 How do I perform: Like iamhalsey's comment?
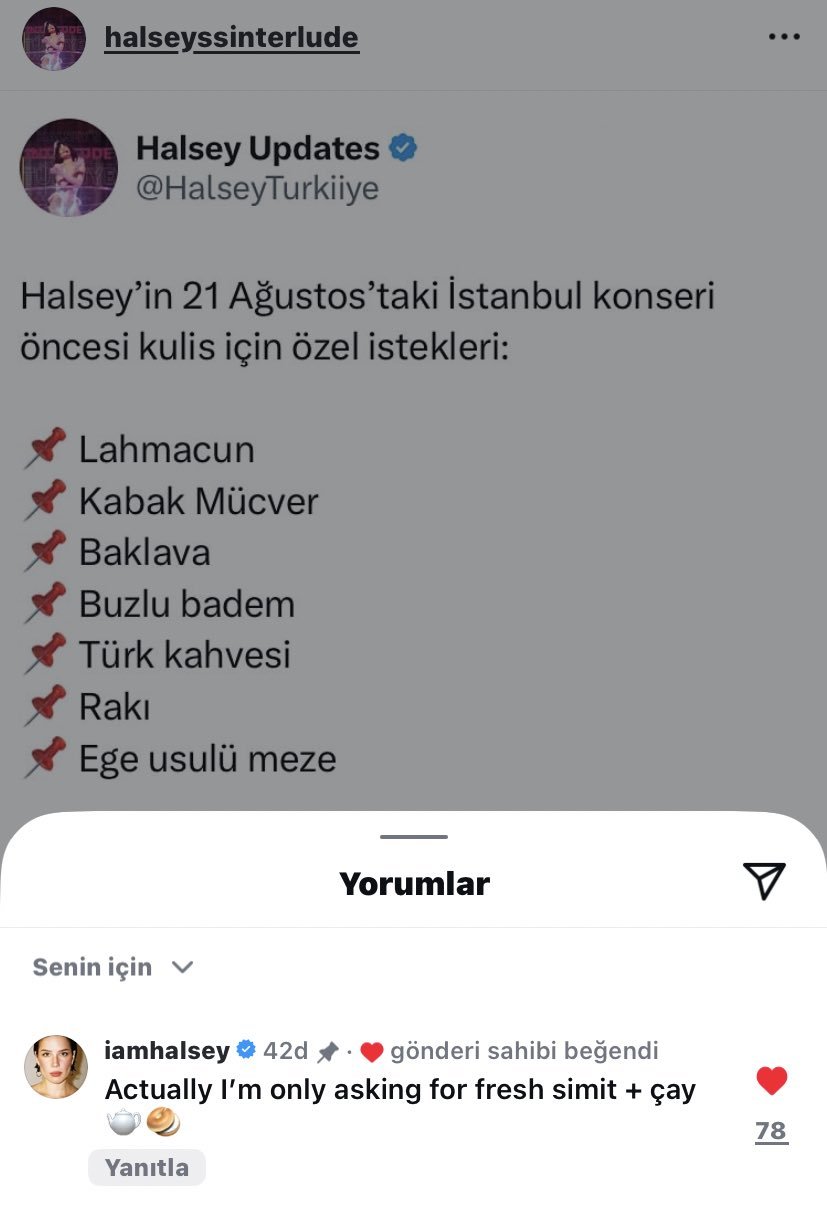pyautogui.click(x=771, y=1081)
